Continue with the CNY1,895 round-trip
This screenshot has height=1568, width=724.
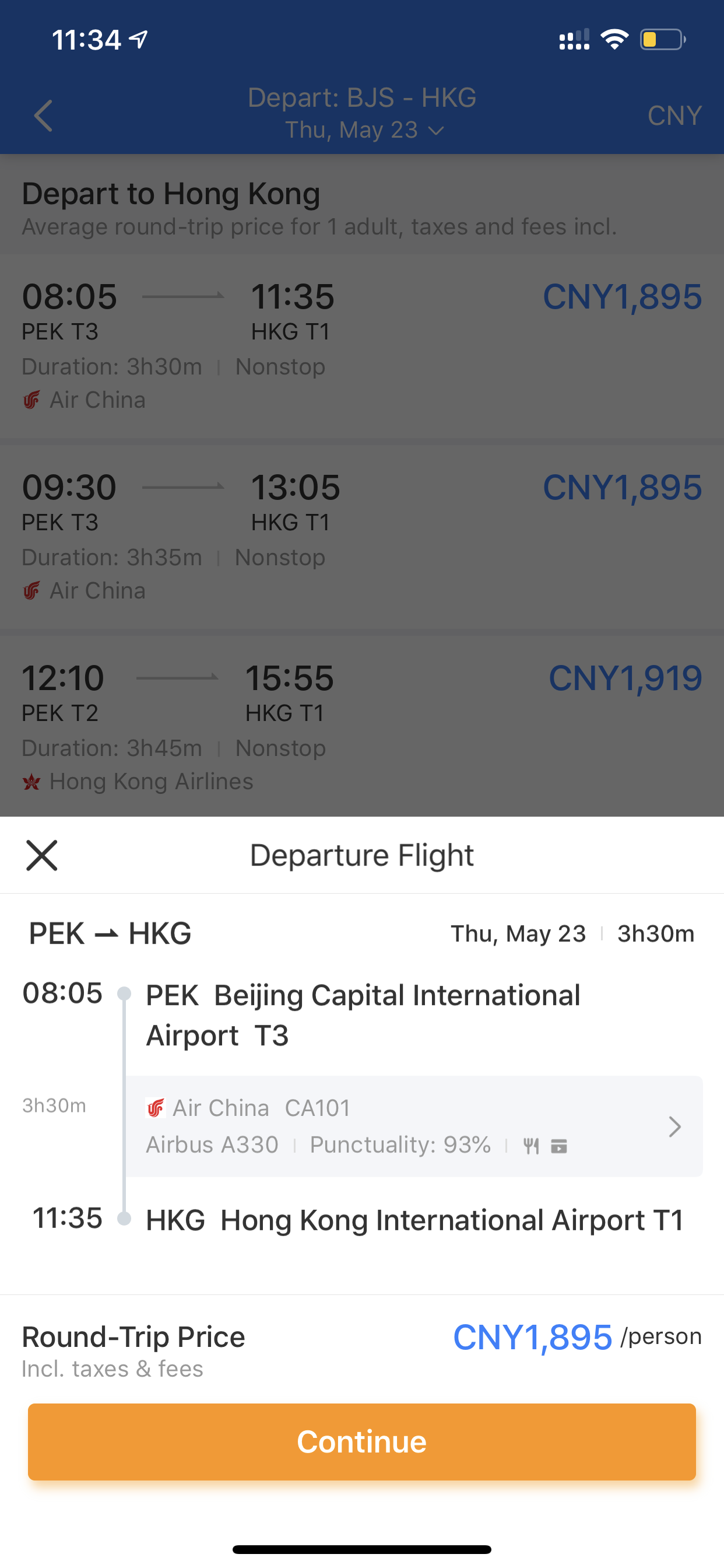[x=362, y=1441]
